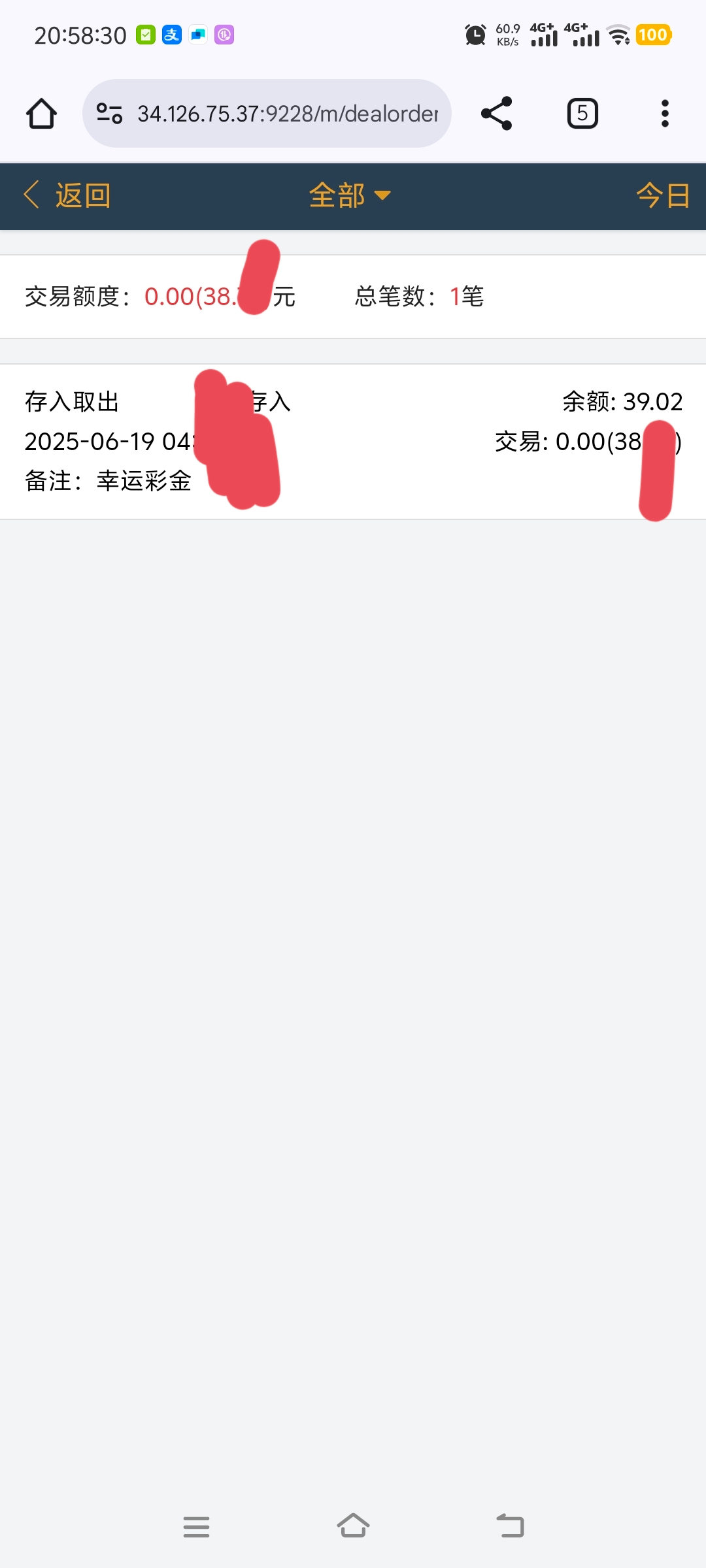Go back with 返回

(x=67, y=195)
